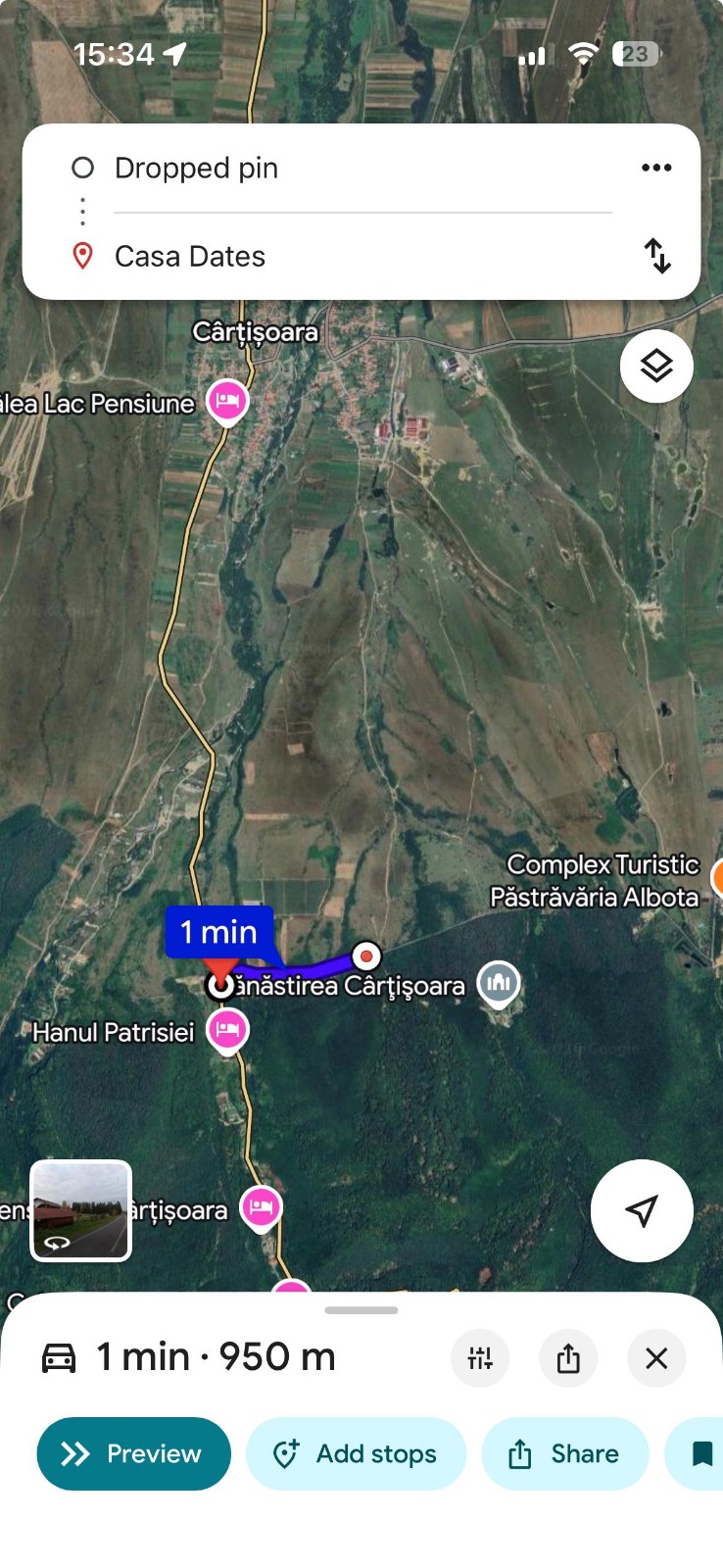Open the Street View thumbnail

click(x=81, y=1210)
